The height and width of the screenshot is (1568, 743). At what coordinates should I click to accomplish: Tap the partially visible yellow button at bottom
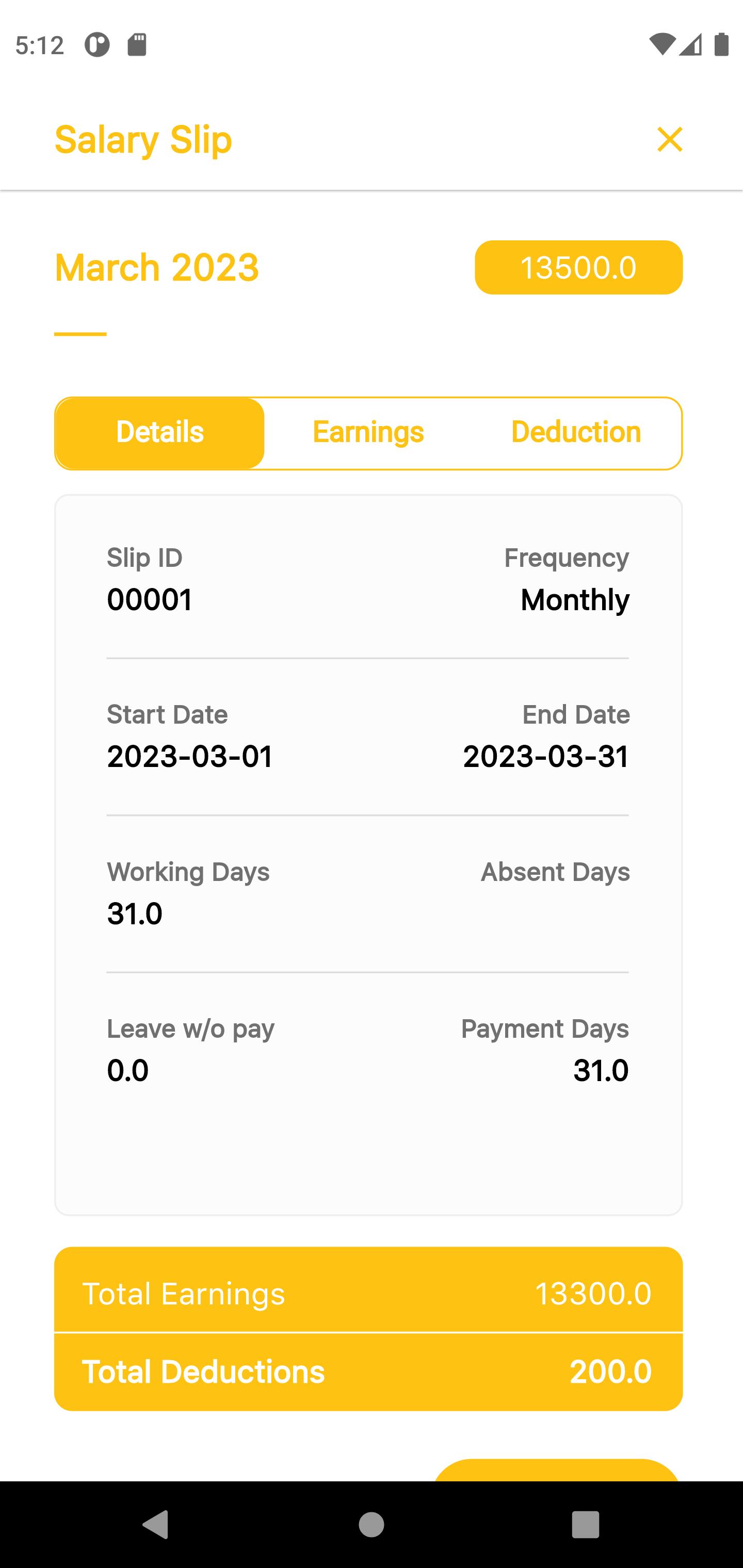556,1469
